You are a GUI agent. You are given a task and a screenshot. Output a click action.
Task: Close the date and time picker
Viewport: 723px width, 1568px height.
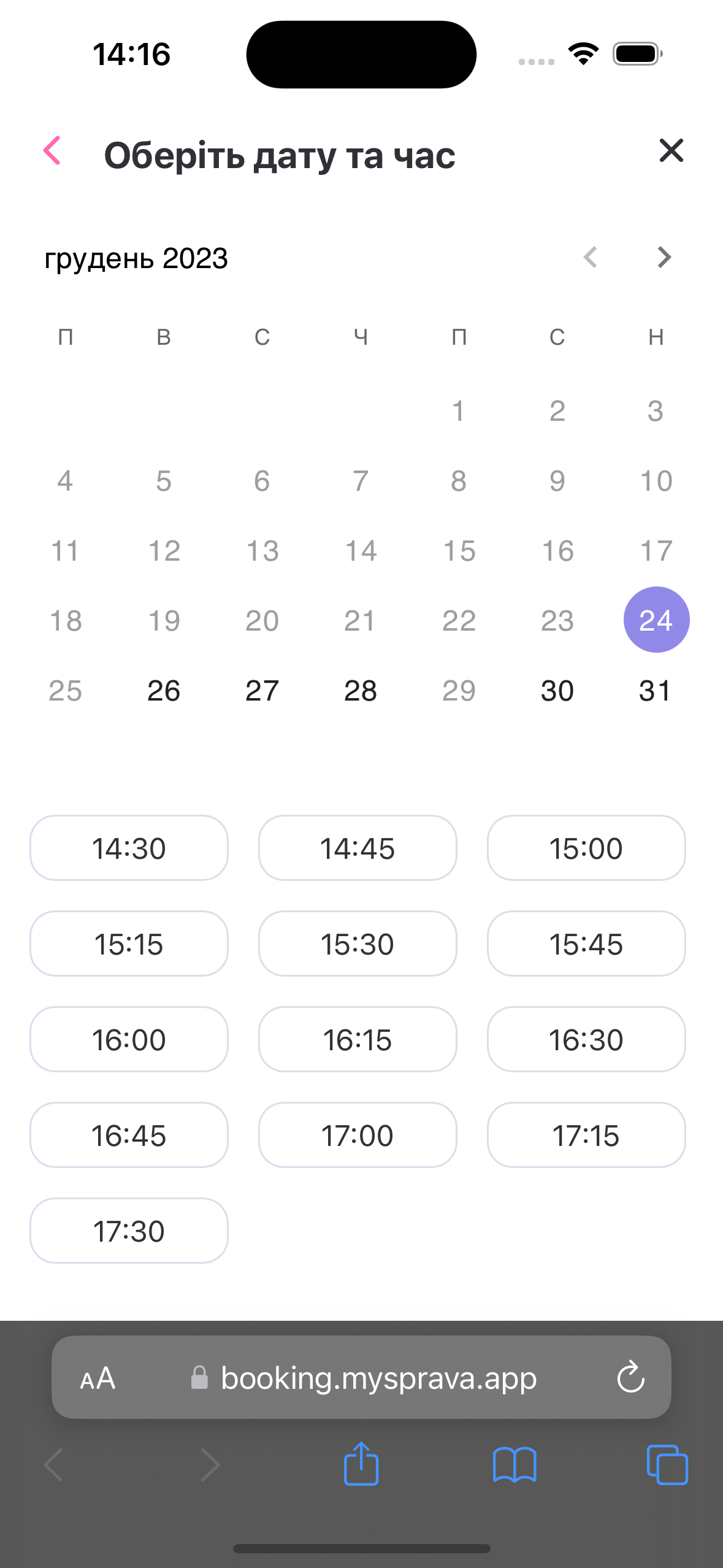coord(671,151)
